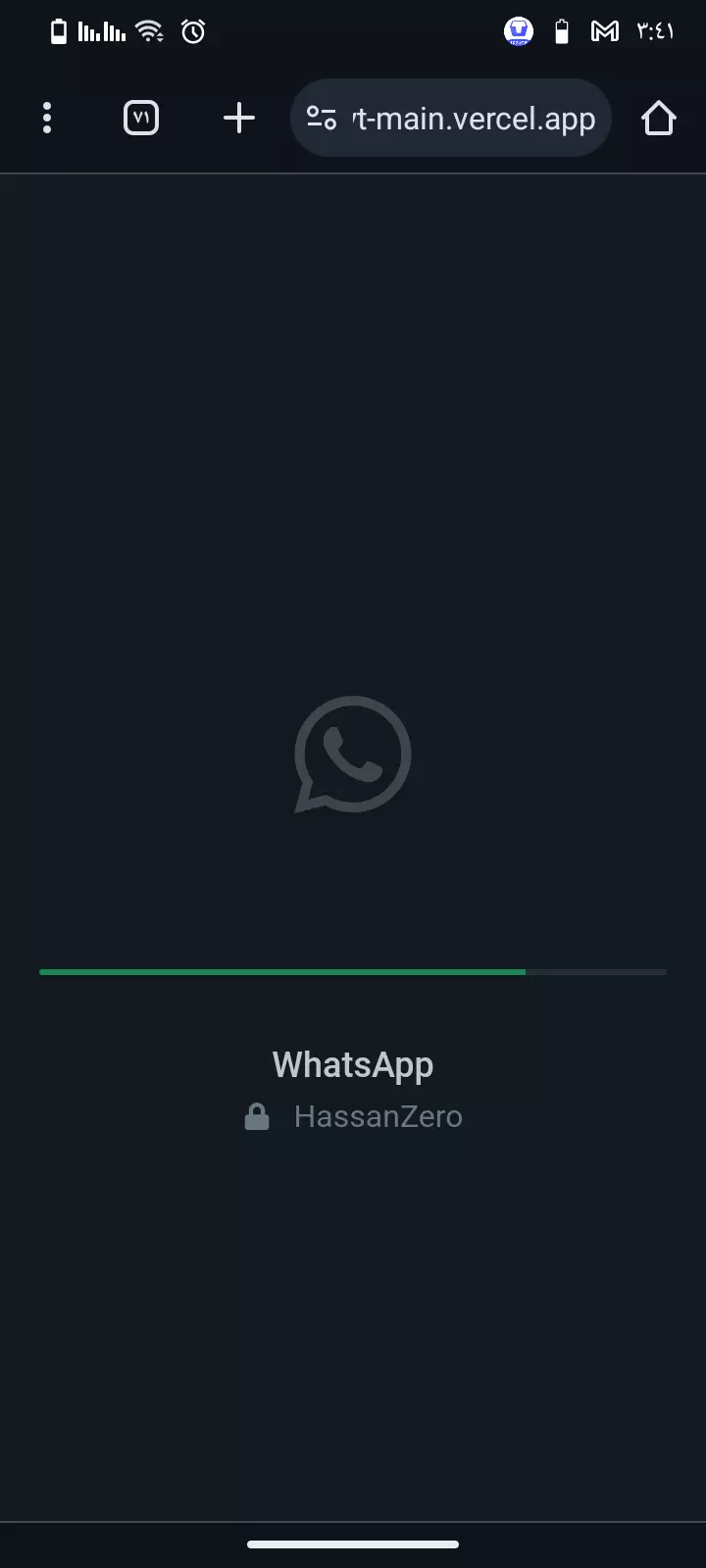Open the browser three-dot menu
706x1568 pixels.
[x=47, y=119]
